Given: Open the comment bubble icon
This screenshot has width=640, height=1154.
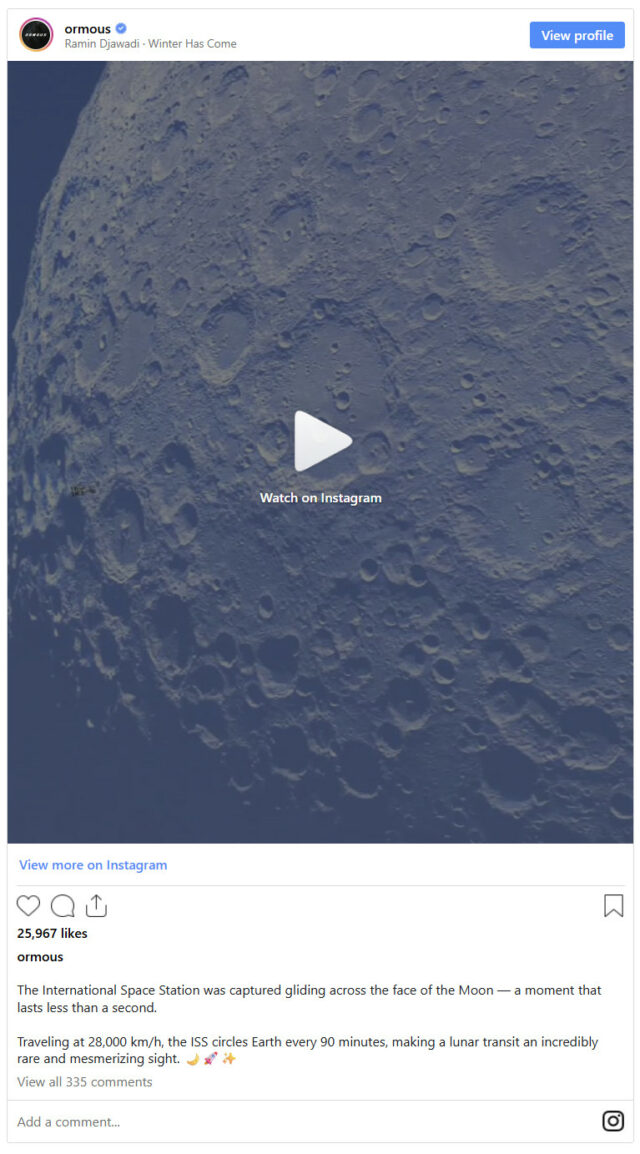Looking at the screenshot, I should 63,906.
